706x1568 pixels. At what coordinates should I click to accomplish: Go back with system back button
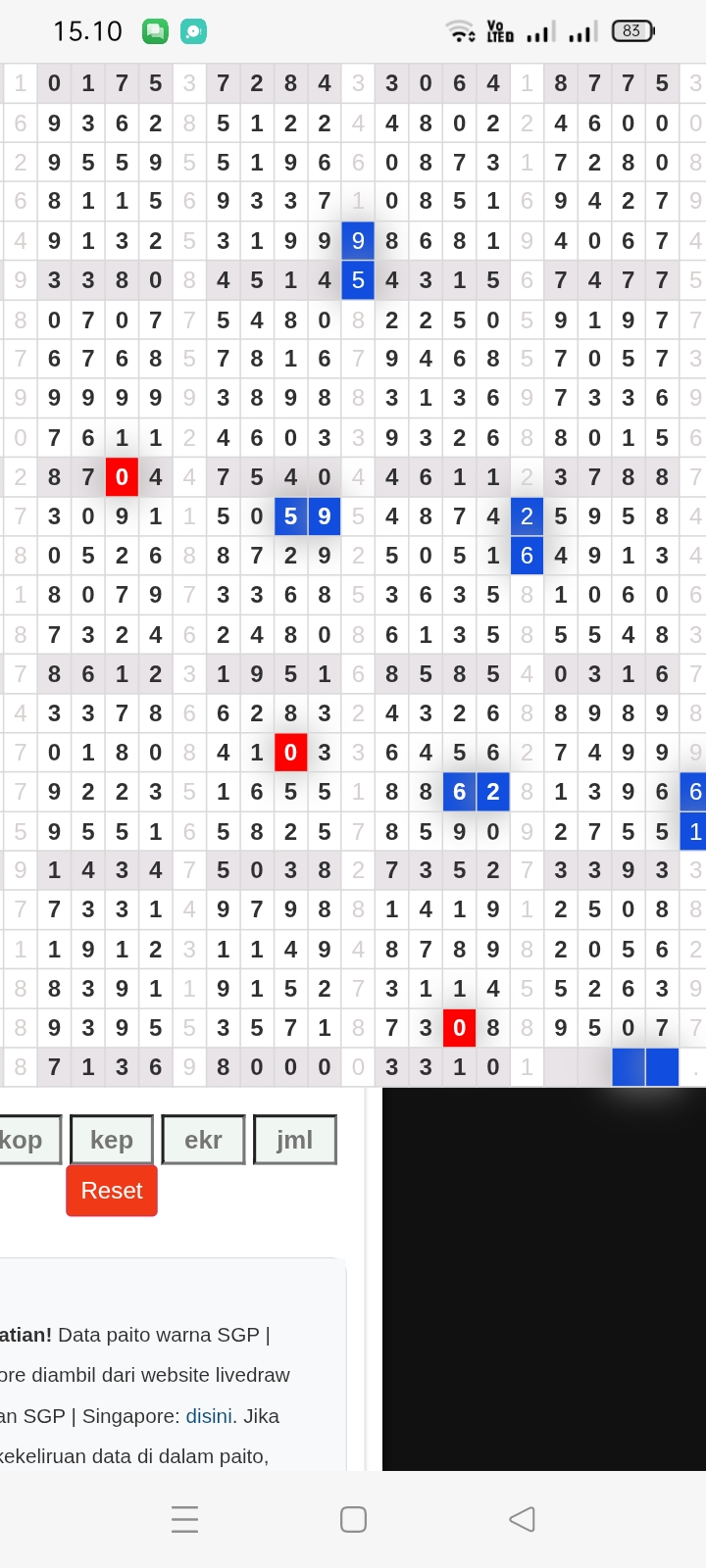522,1519
